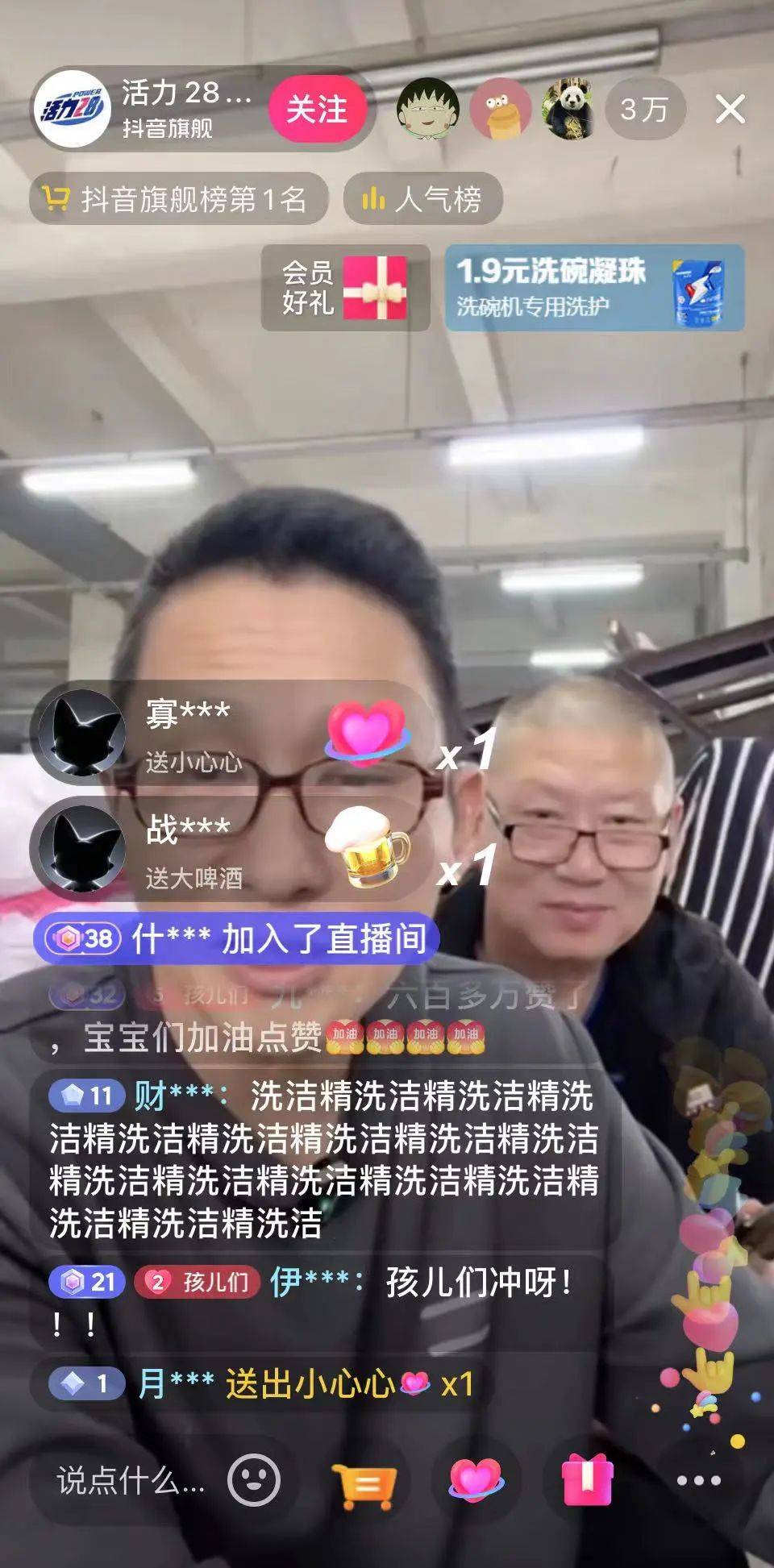The image size is (774, 1568).
Task: Follow the streamer with 关注 button
Action: 316,110
